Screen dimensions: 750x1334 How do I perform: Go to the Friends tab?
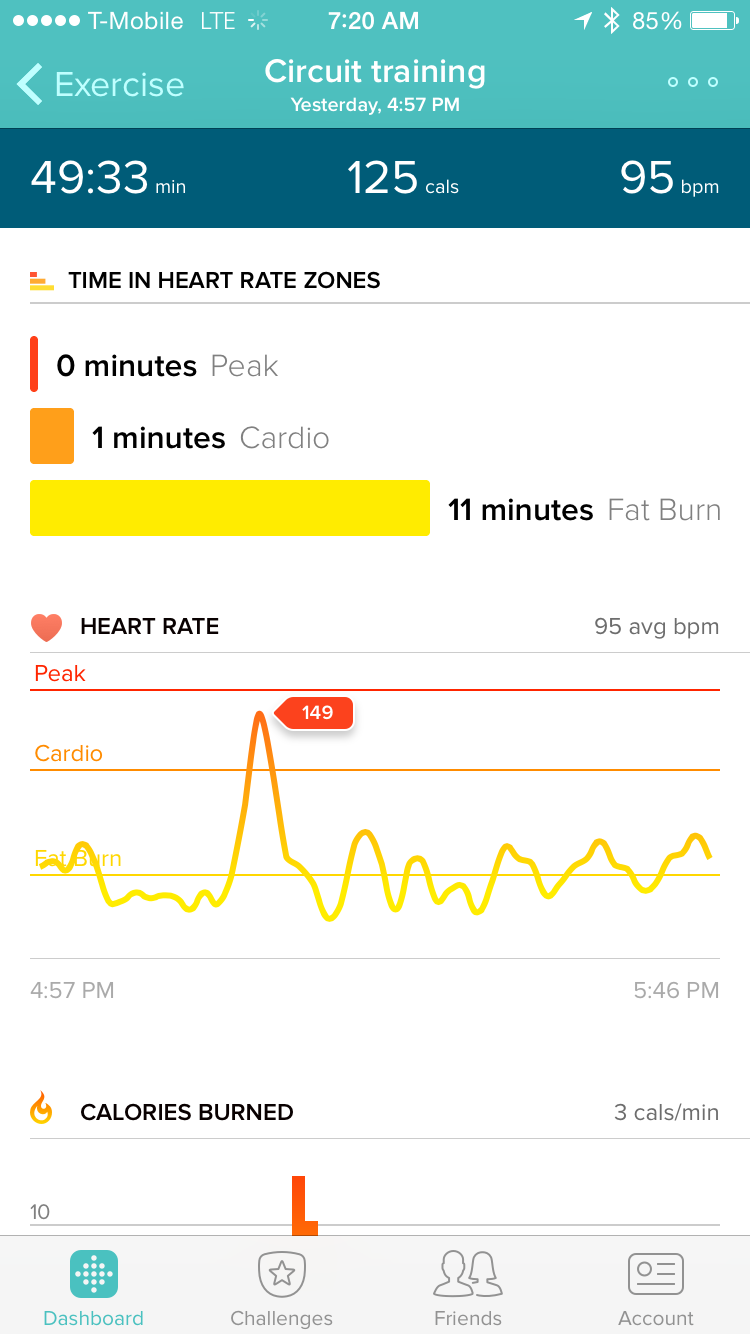tap(468, 1287)
